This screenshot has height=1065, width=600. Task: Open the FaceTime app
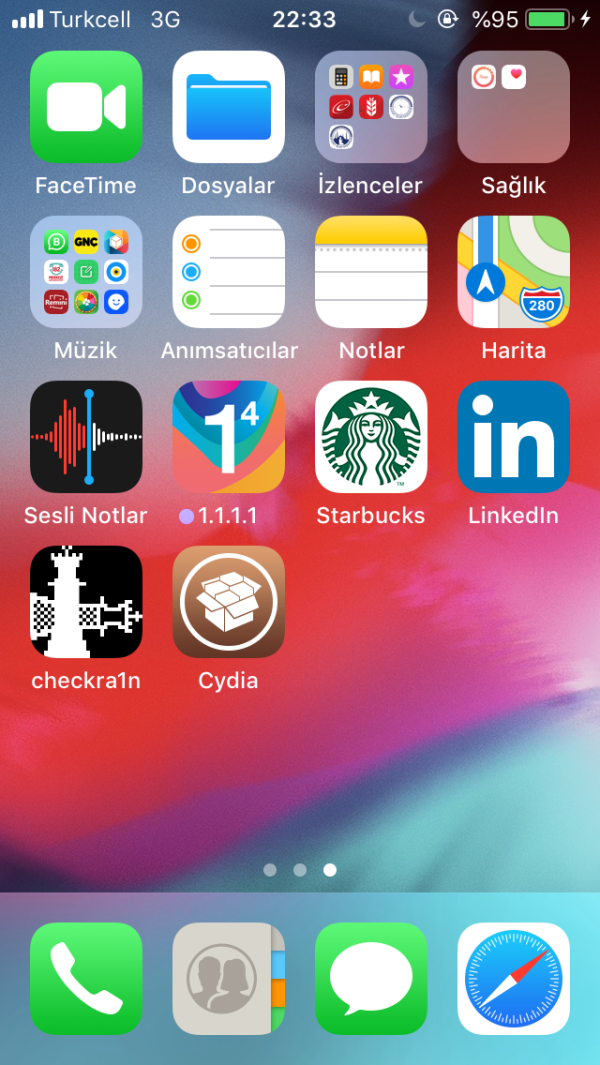[x=86, y=107]
